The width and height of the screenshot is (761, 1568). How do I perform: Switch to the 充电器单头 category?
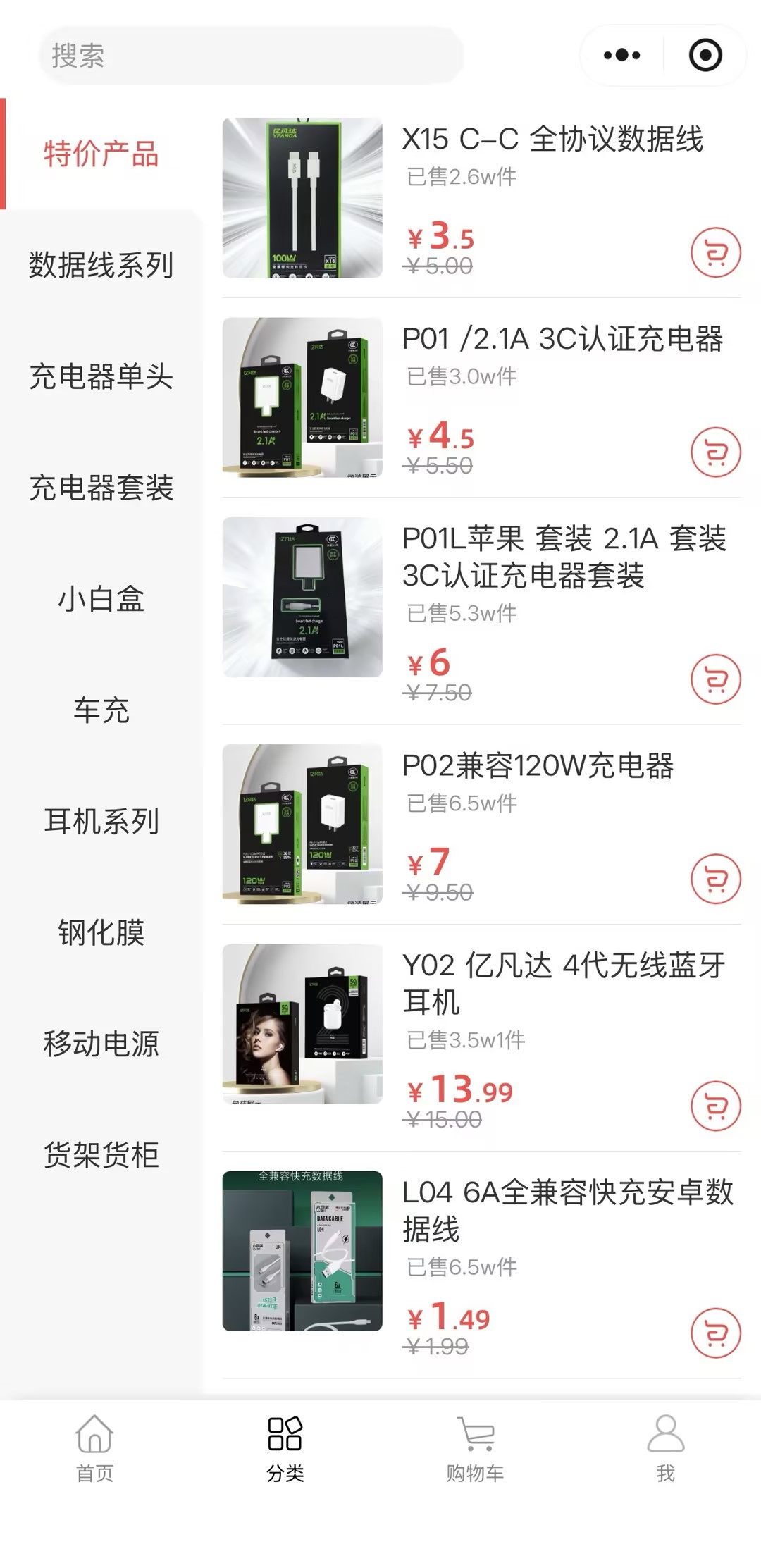click(101, 376)
